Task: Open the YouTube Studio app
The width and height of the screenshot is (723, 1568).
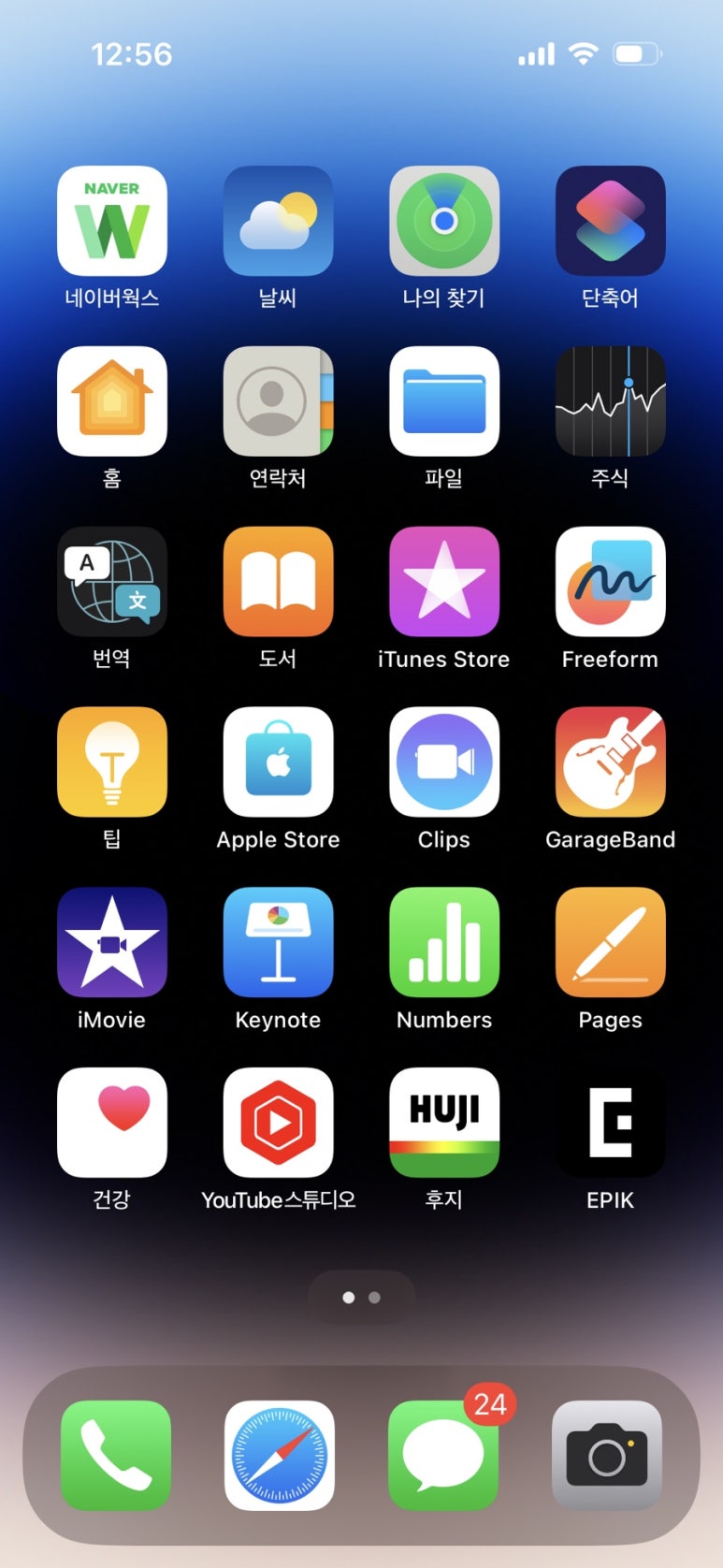Action: [x=278, y=1123]
